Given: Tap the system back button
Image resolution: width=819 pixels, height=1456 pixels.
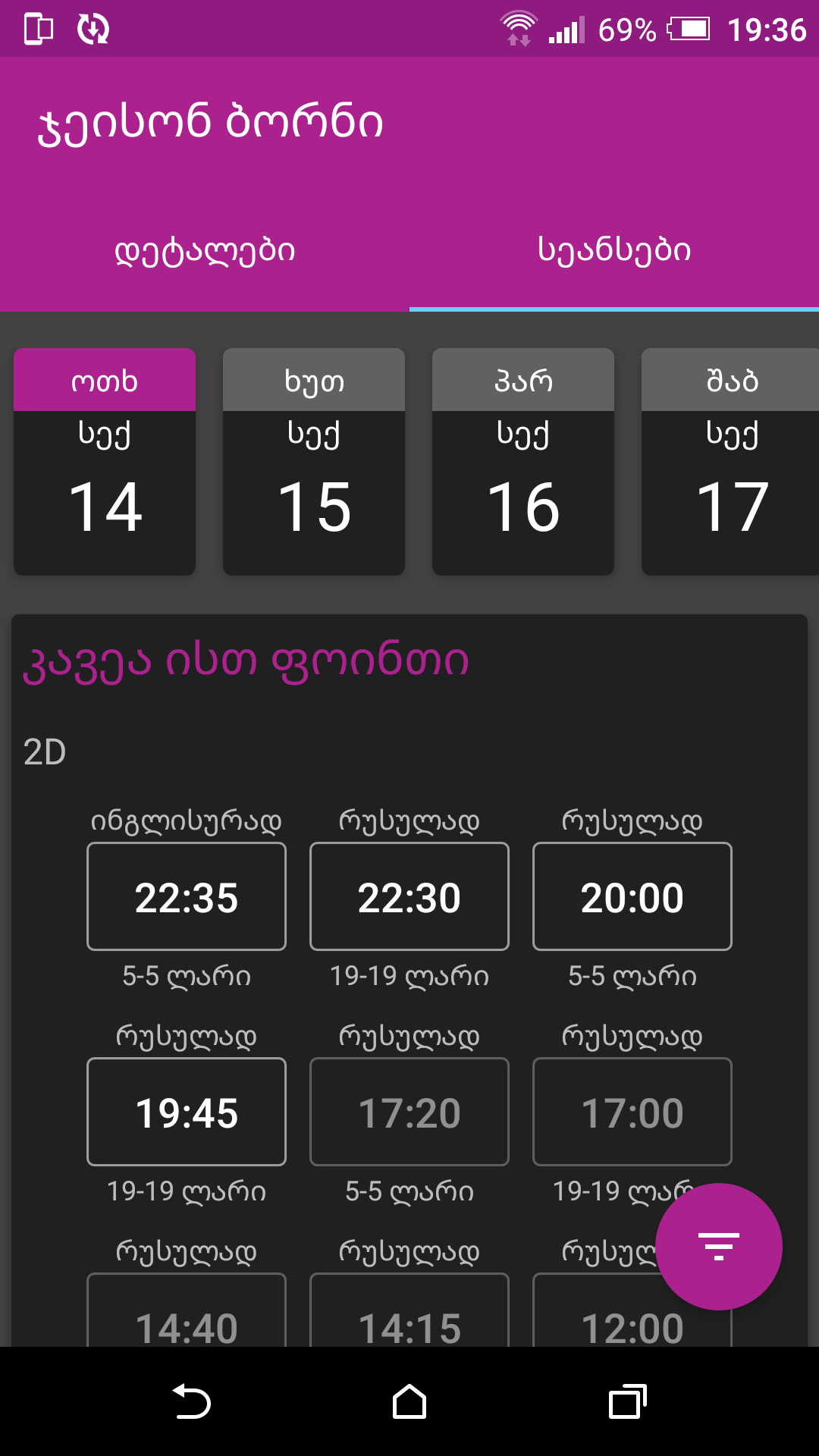Looking at the screenshot, I should tap(192, 1401).
